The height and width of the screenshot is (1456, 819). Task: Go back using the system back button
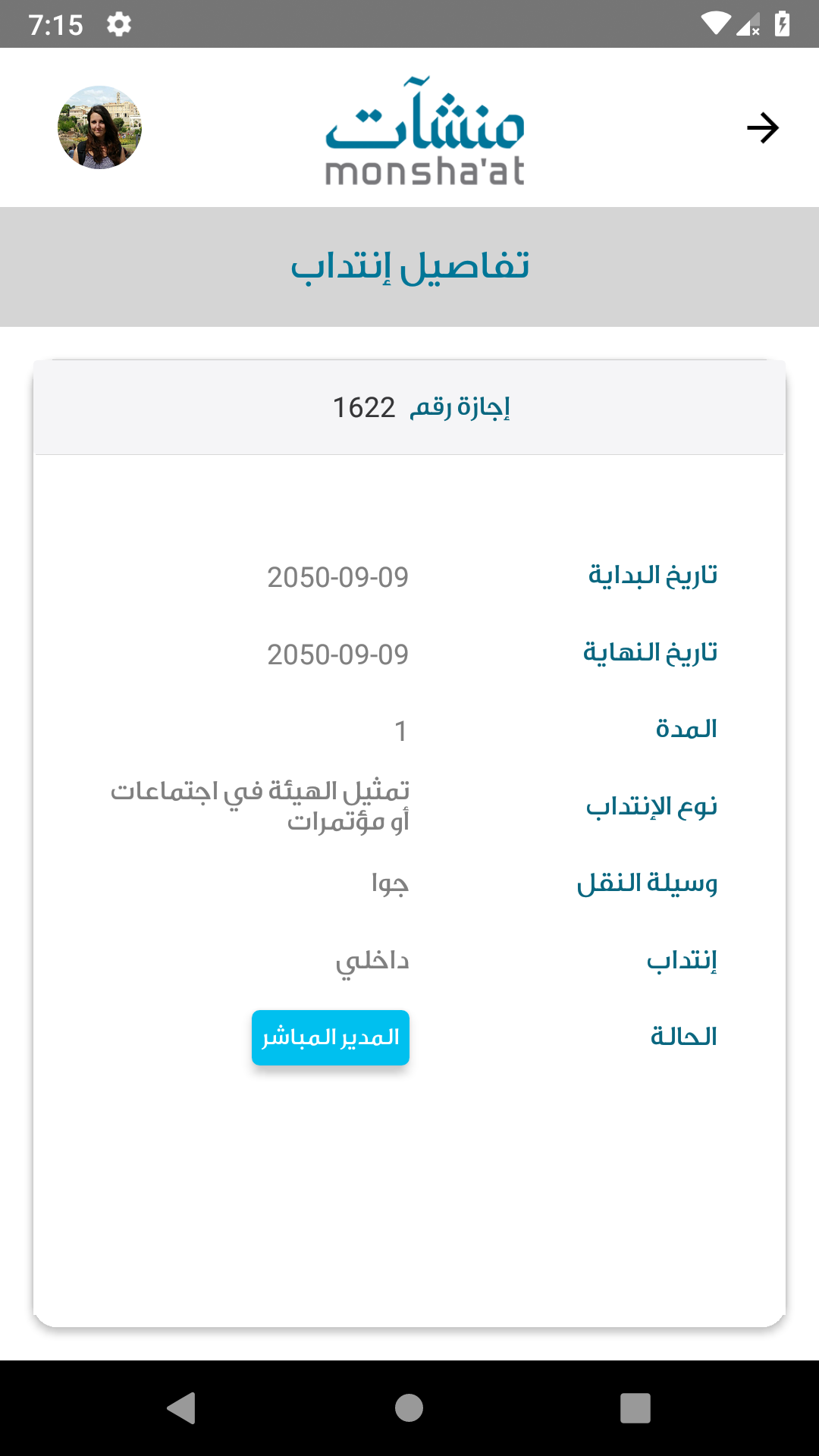click(x=181, y=1408)
